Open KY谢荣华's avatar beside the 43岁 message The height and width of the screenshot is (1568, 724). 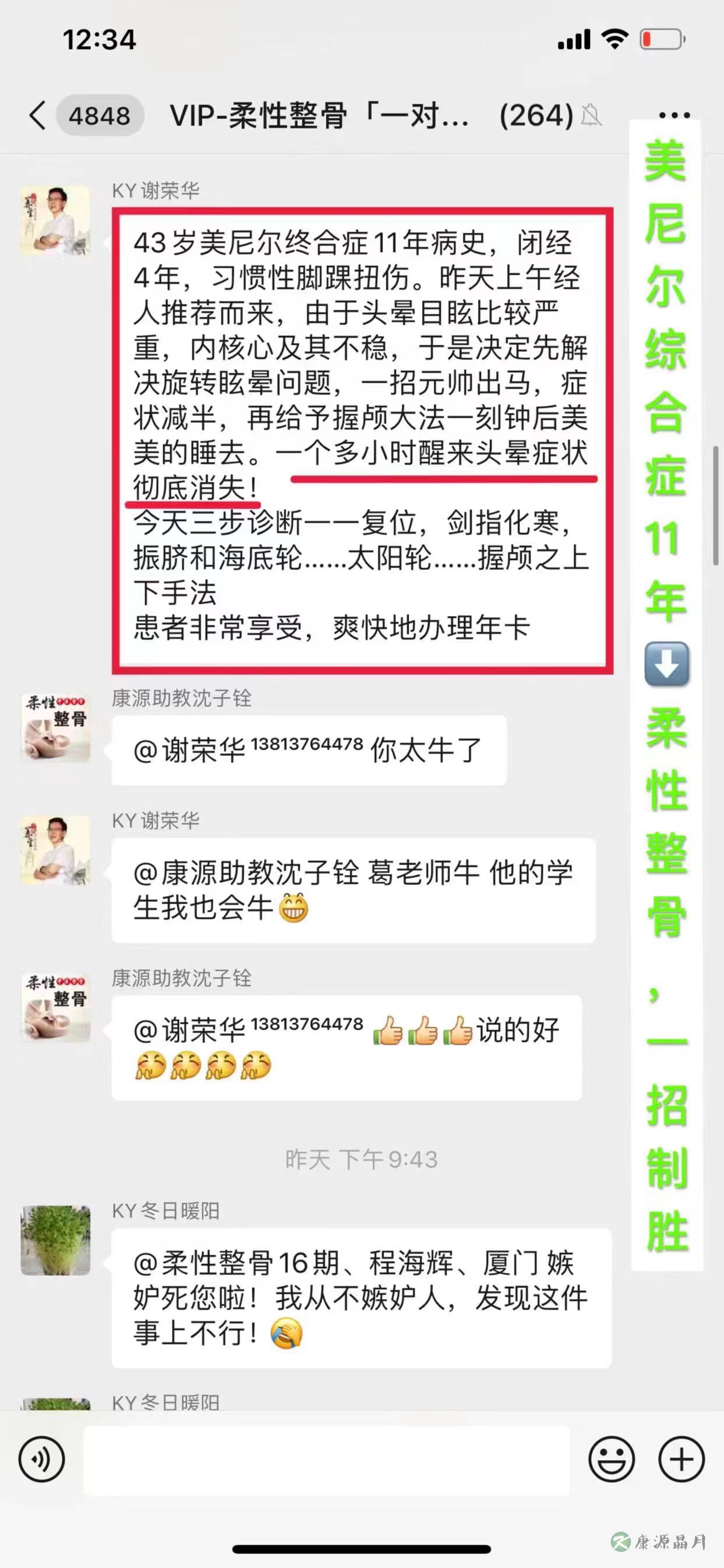point(55,222)
